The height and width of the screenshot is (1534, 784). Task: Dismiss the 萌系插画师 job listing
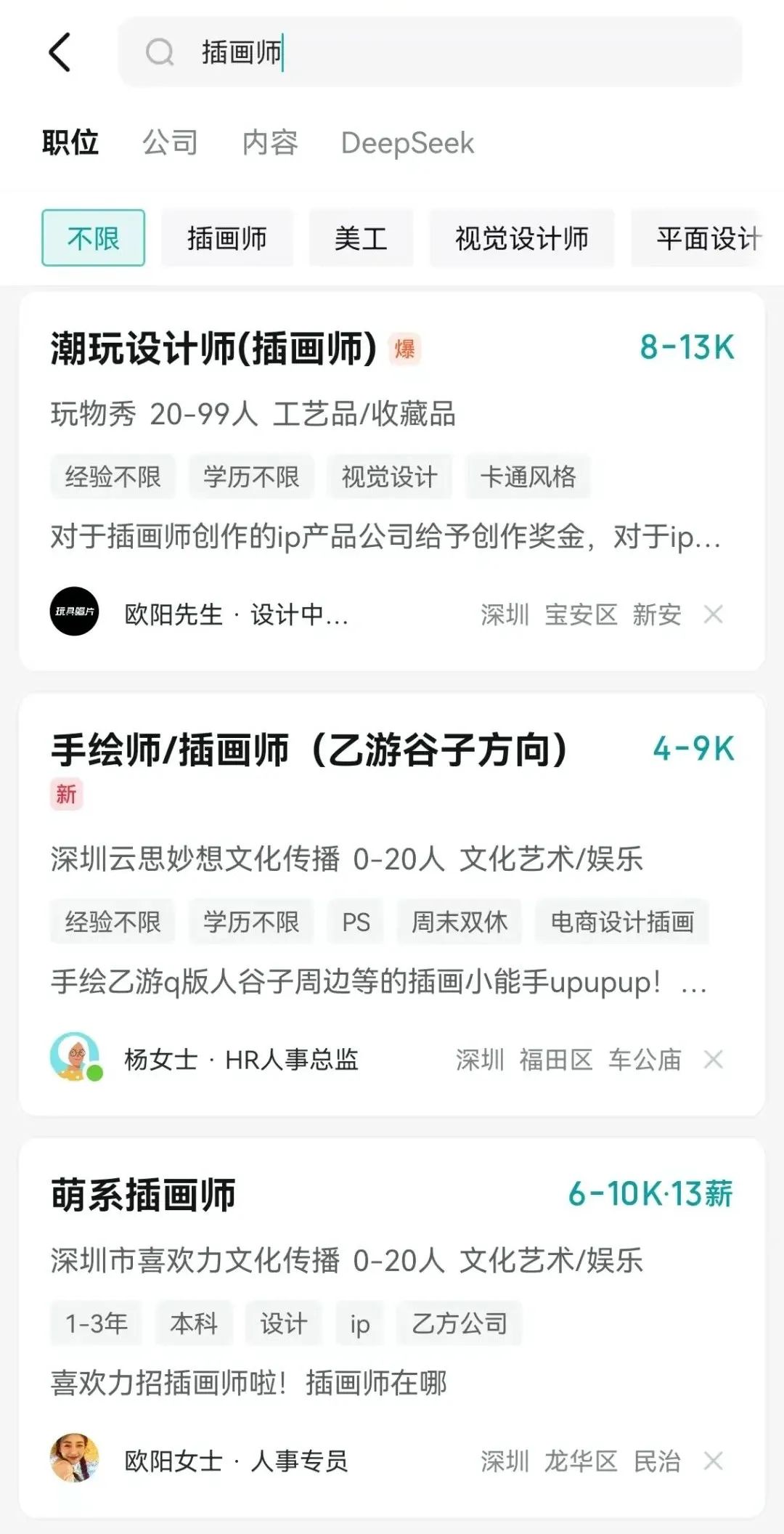point(714,1461)
